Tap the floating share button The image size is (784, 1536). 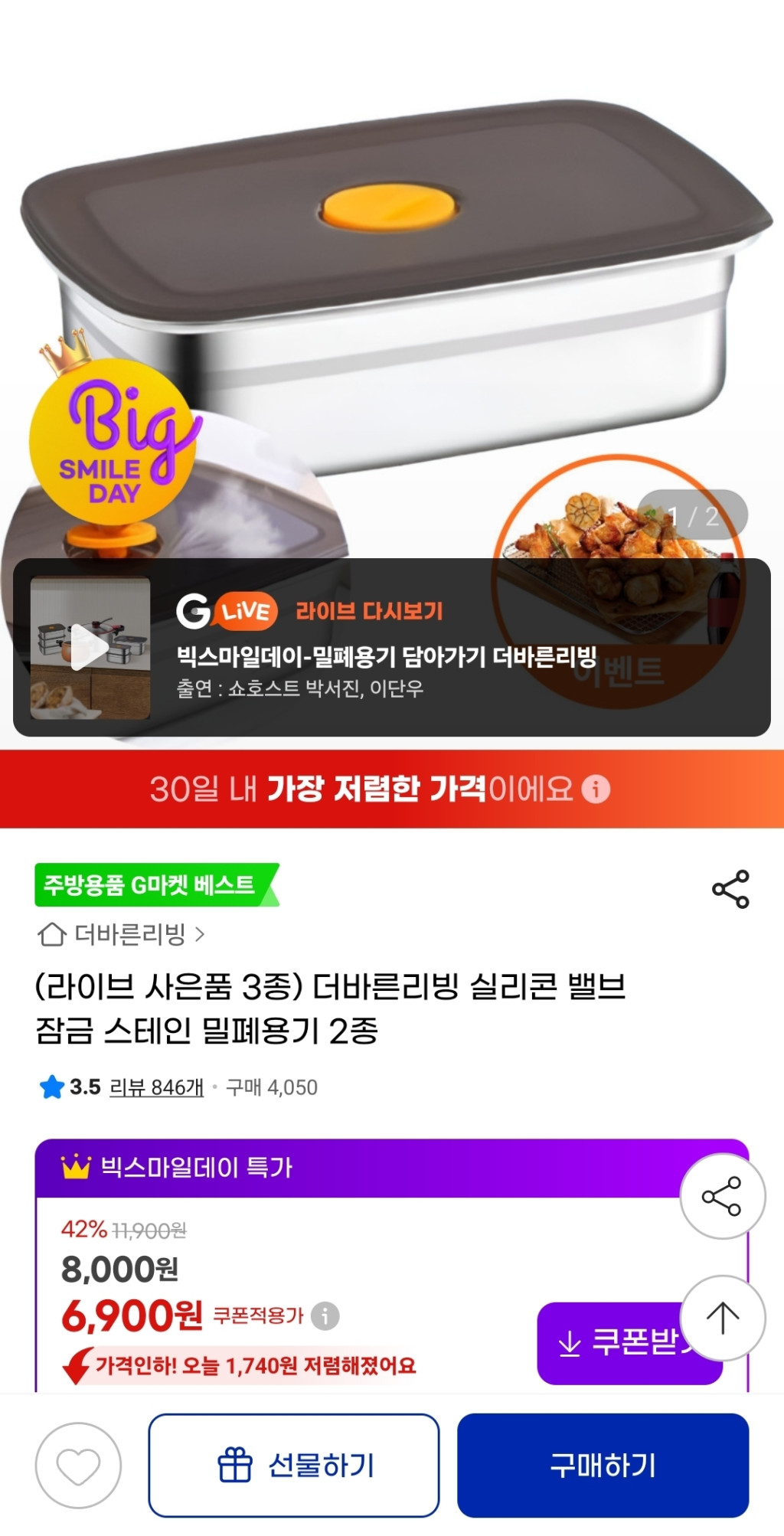[722, 1196]
